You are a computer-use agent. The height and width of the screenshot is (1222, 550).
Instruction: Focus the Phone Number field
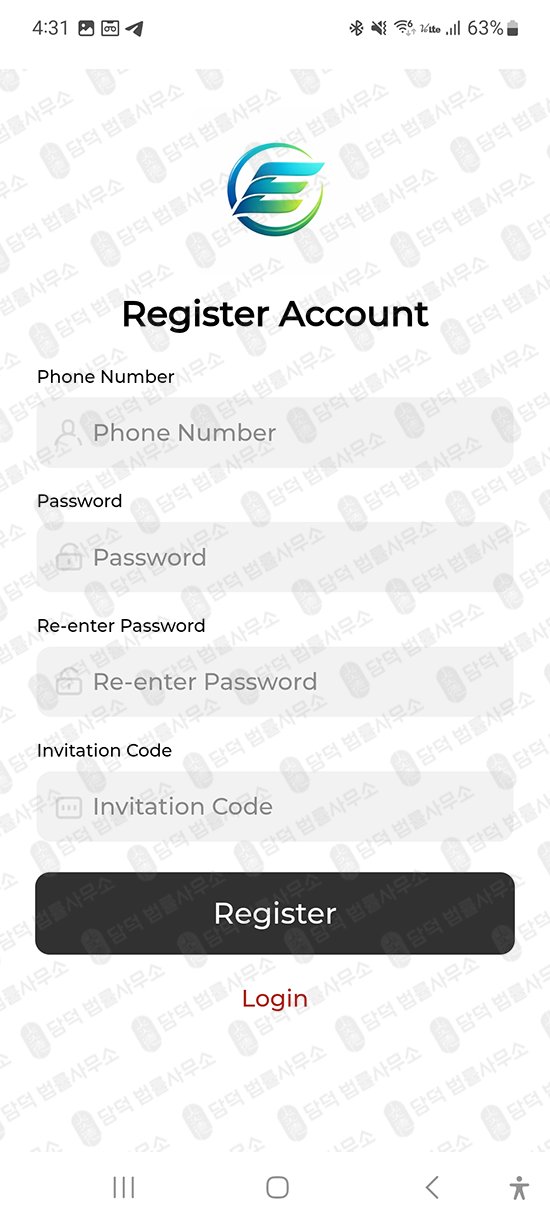click(275, 433)
